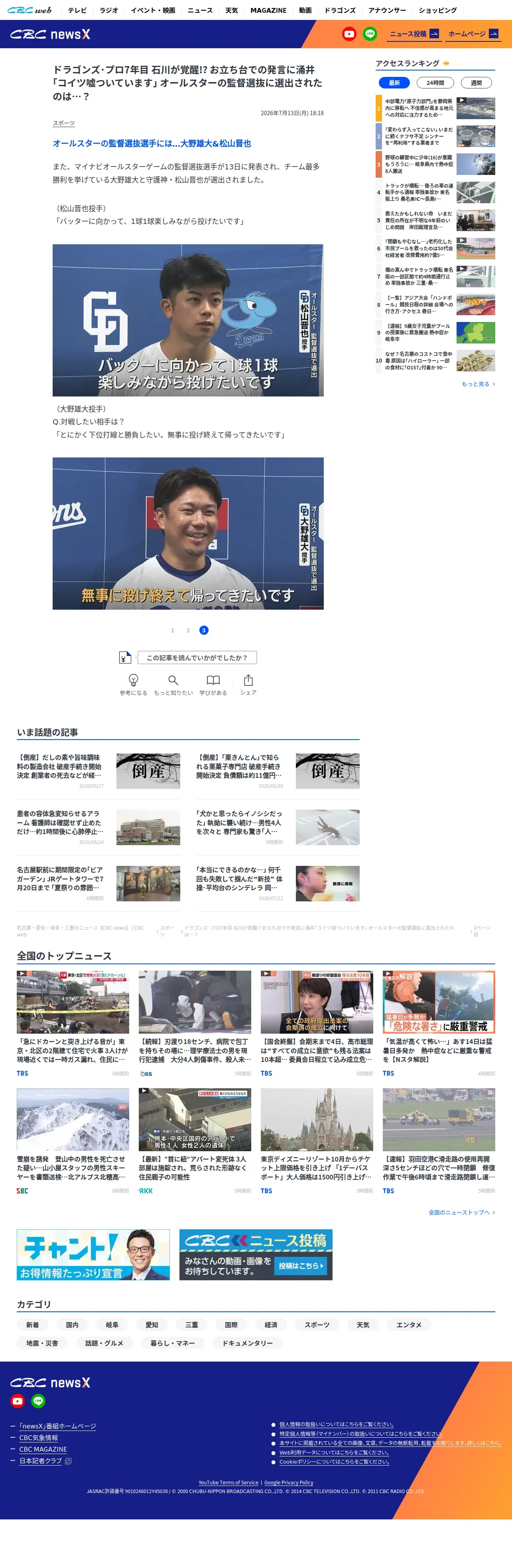Open the YouTube icon in the header

point(349,34)
